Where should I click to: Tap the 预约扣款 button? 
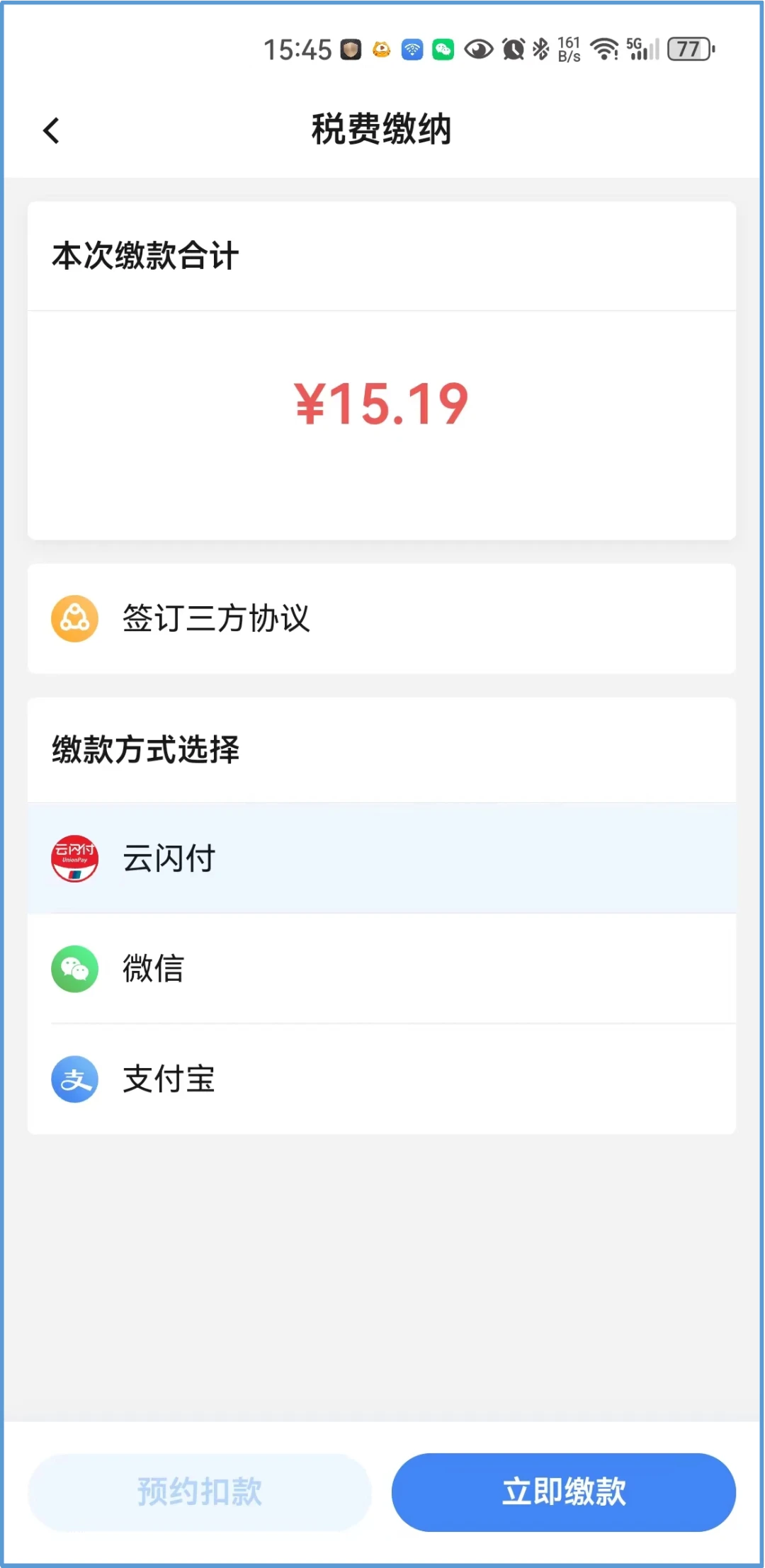pos(200,1492)
